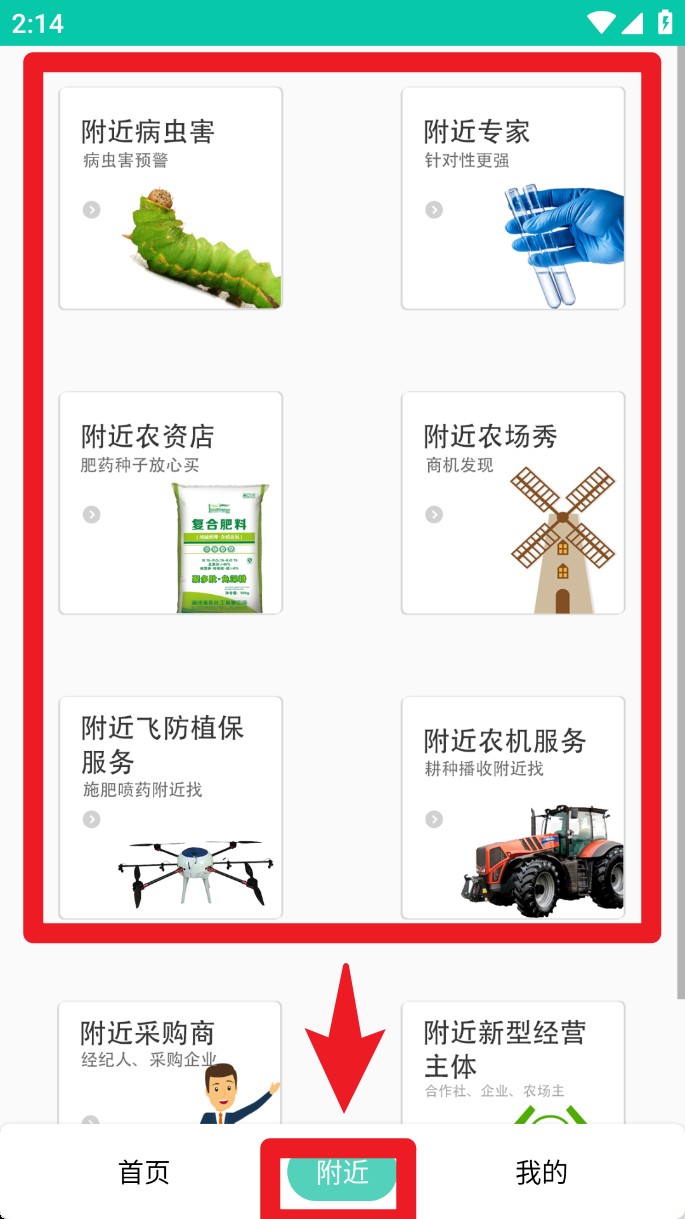Switch to the 首页 tab
Viewport: 685px width, 1219px height.
[x=144, y=1172]
